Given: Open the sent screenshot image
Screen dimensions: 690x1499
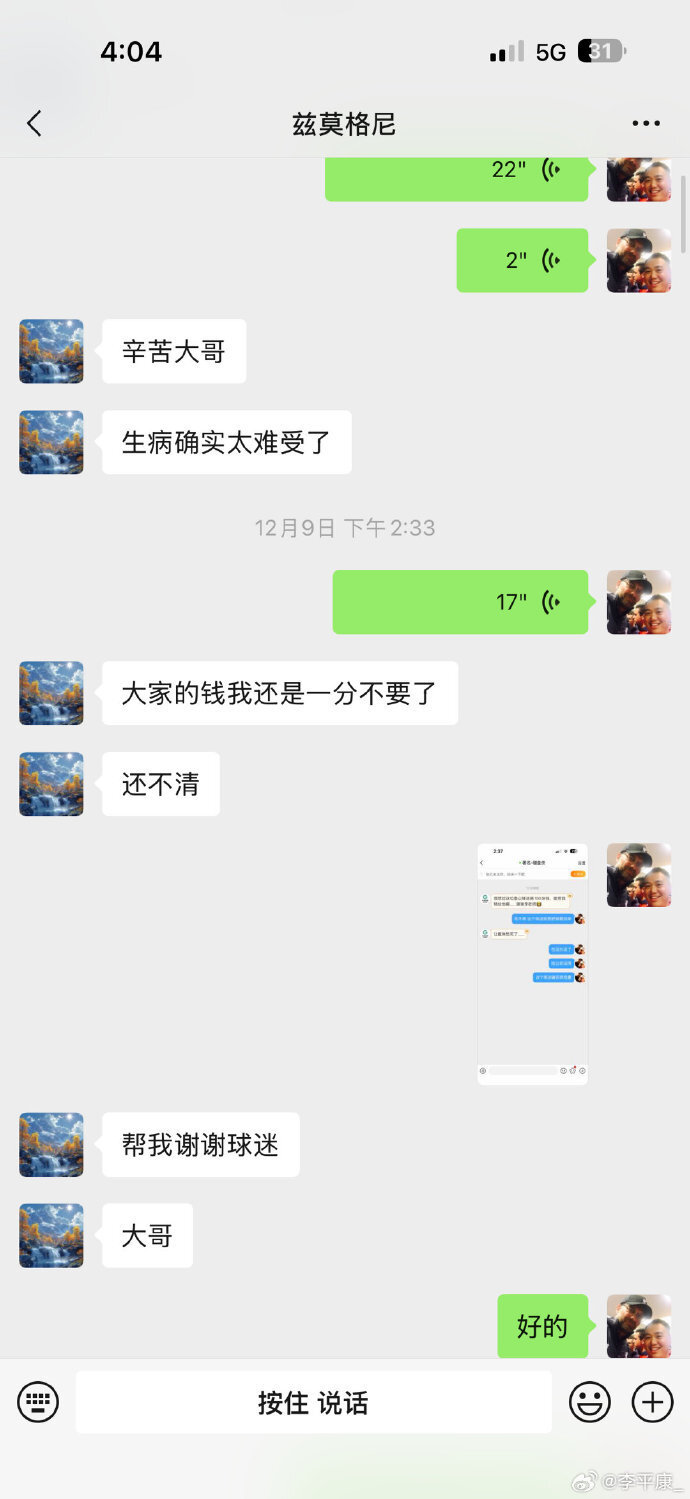Looking at the screenshot, I should (x=532, y=964).
